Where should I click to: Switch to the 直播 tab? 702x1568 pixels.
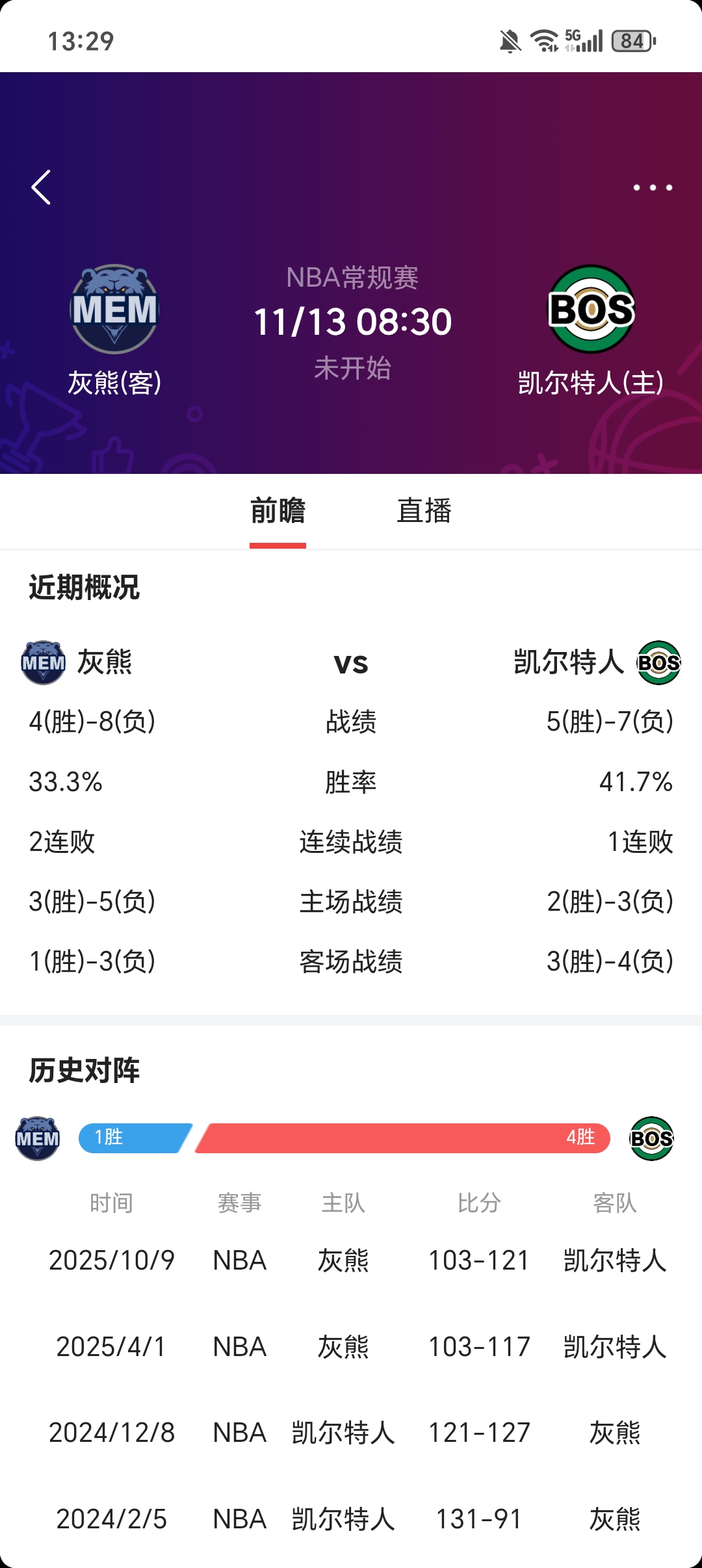[x=424, y=511]
